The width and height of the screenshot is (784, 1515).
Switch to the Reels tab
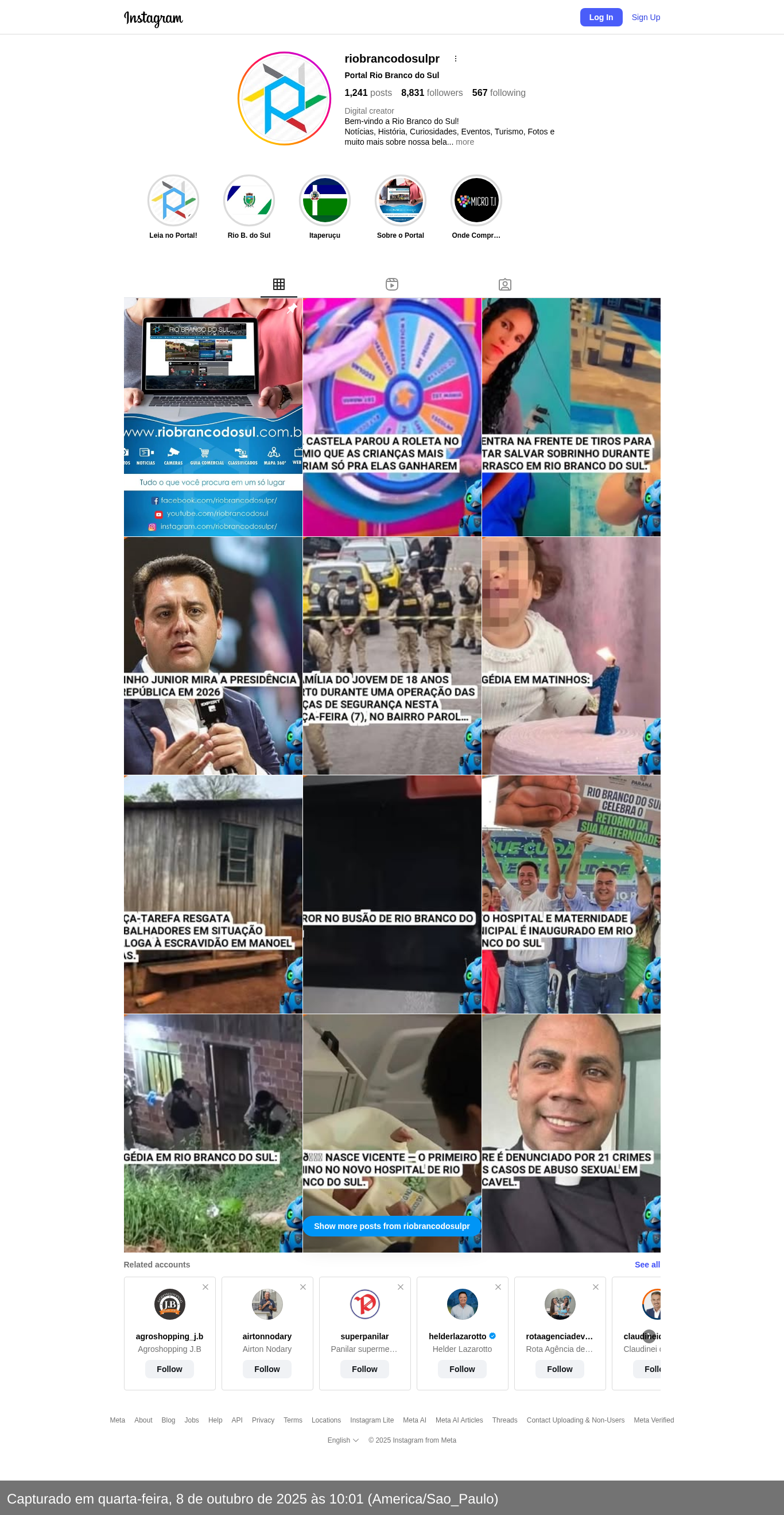[x=392, y=285]
